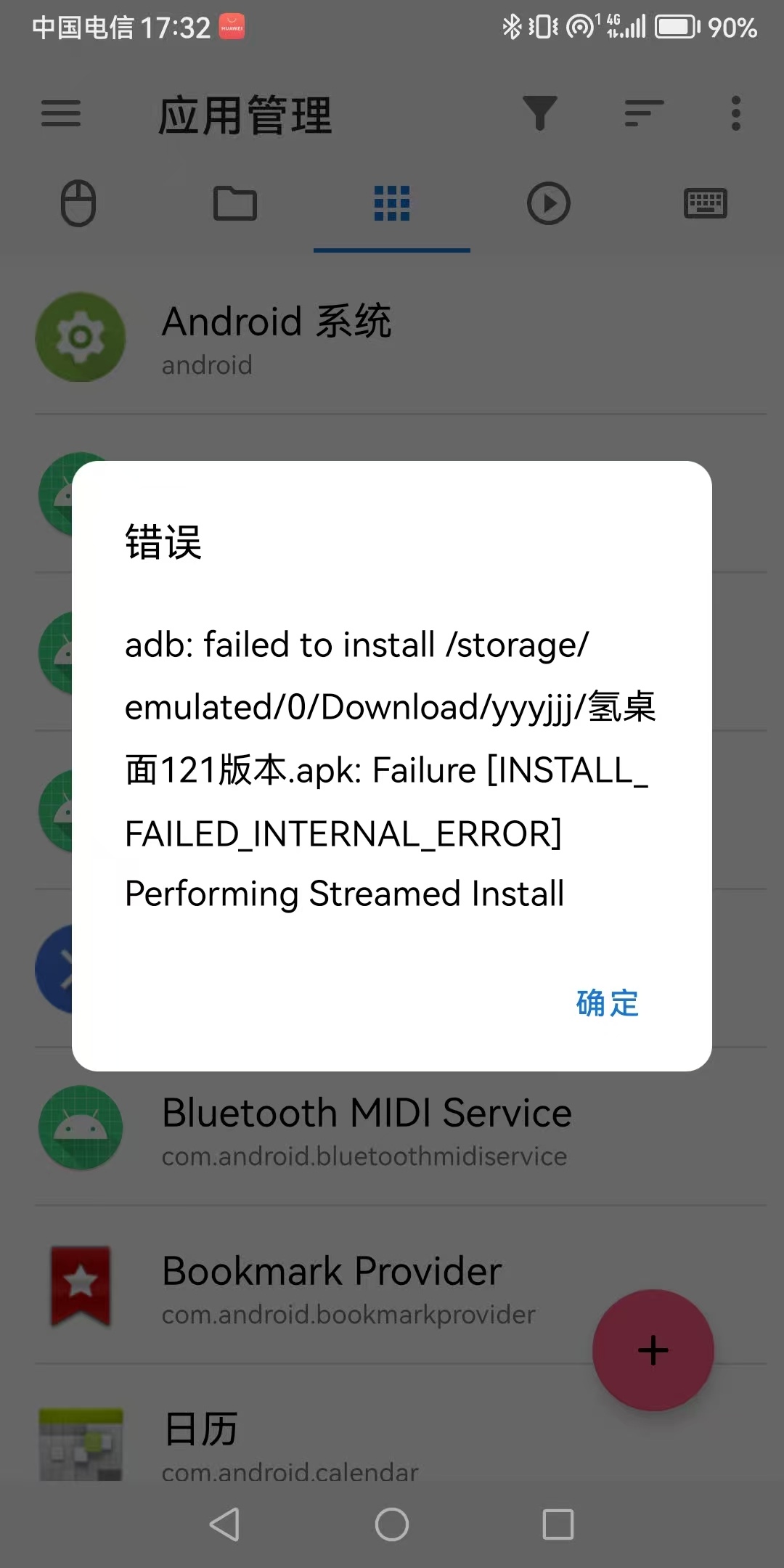Select the play button tab icon
Image resolution: width=784 pixels, height=1568 pixels.
coord(548,204)
